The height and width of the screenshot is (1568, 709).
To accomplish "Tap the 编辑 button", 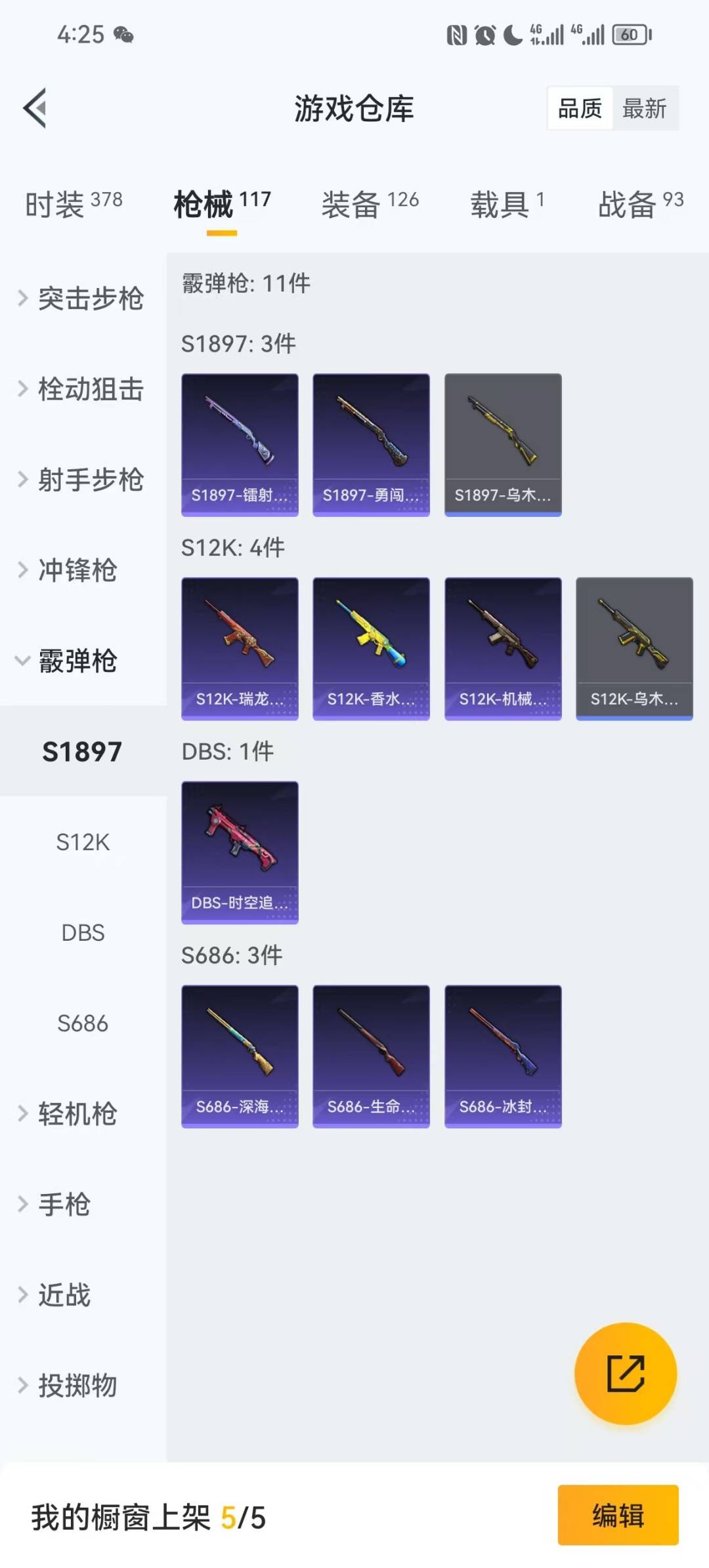I will pos(617,1517).
